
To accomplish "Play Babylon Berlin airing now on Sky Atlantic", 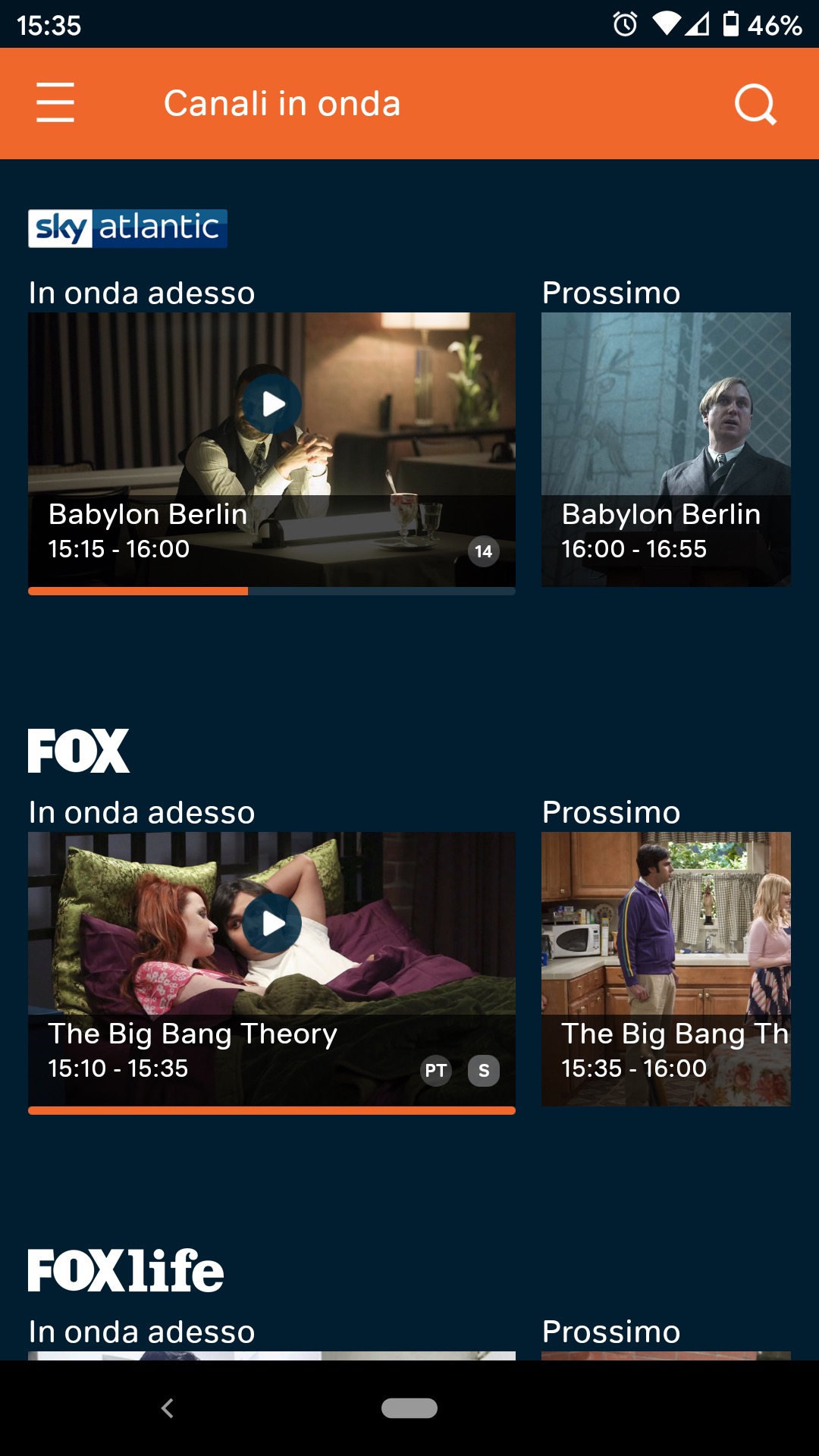I will pyautogui.click(x=271, y=404).
